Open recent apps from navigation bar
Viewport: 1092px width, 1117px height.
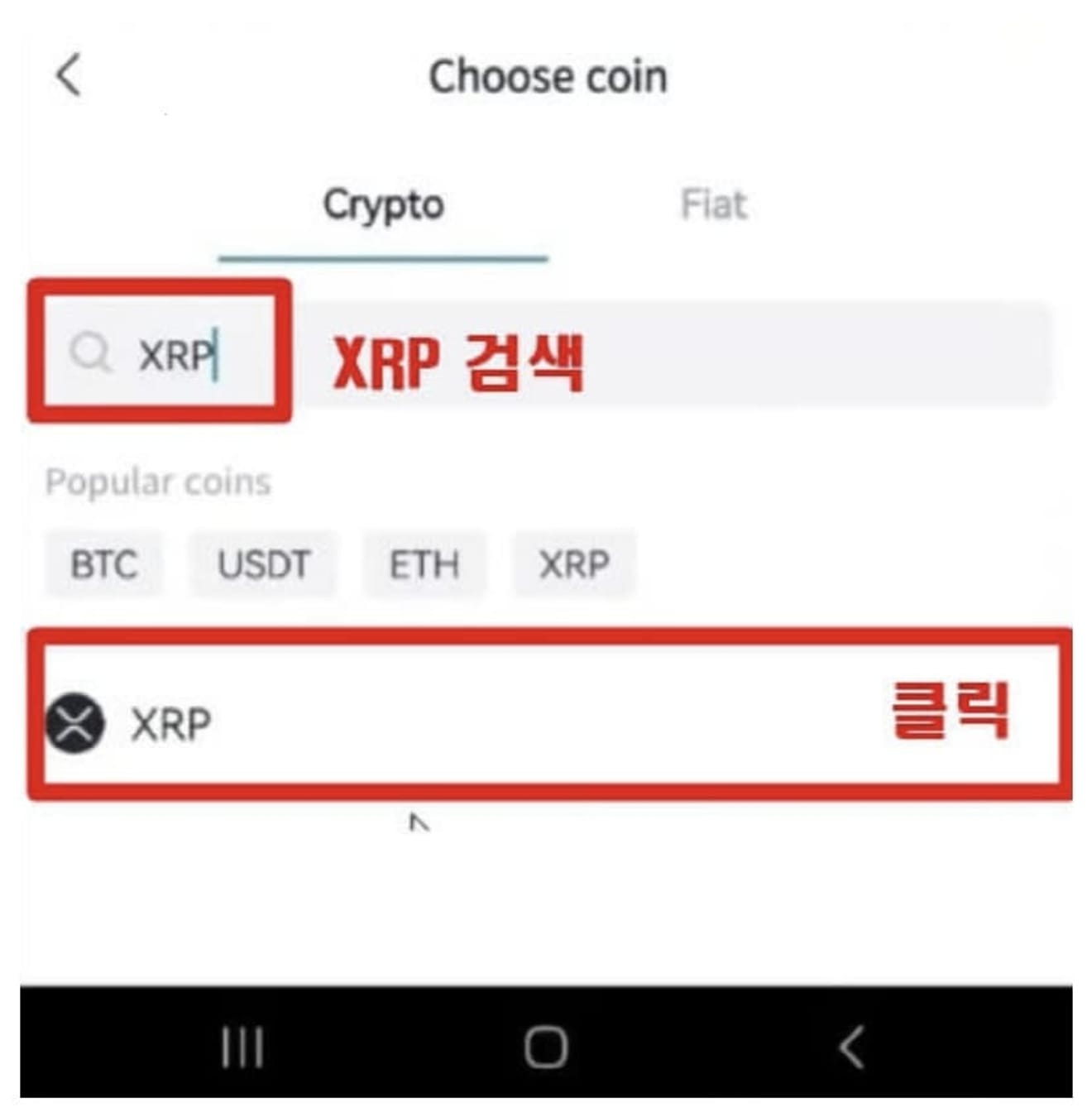242,1047
